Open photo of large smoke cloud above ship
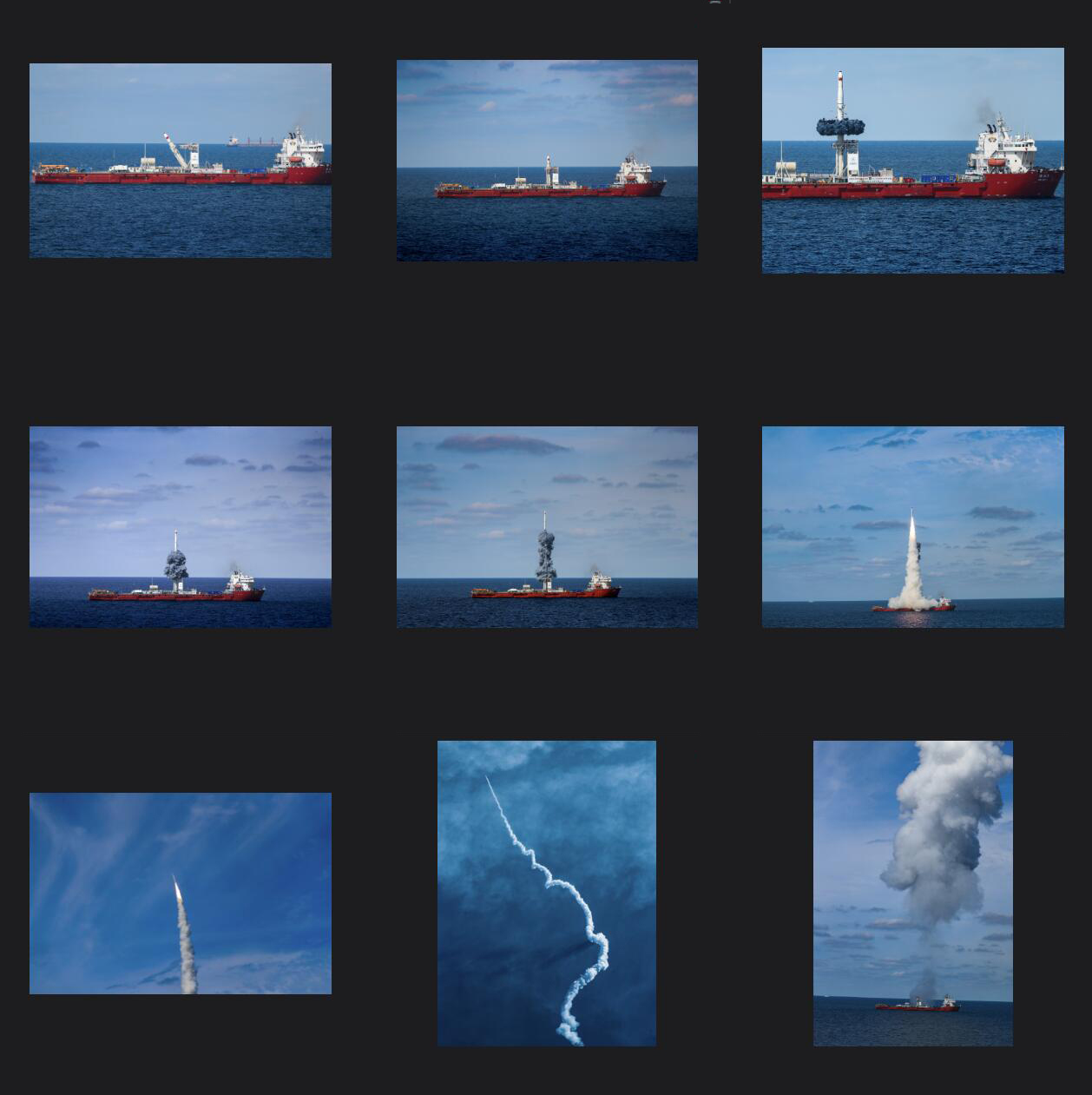Viewport: 1092px width, 1095px height. click(x=912, y=894)
